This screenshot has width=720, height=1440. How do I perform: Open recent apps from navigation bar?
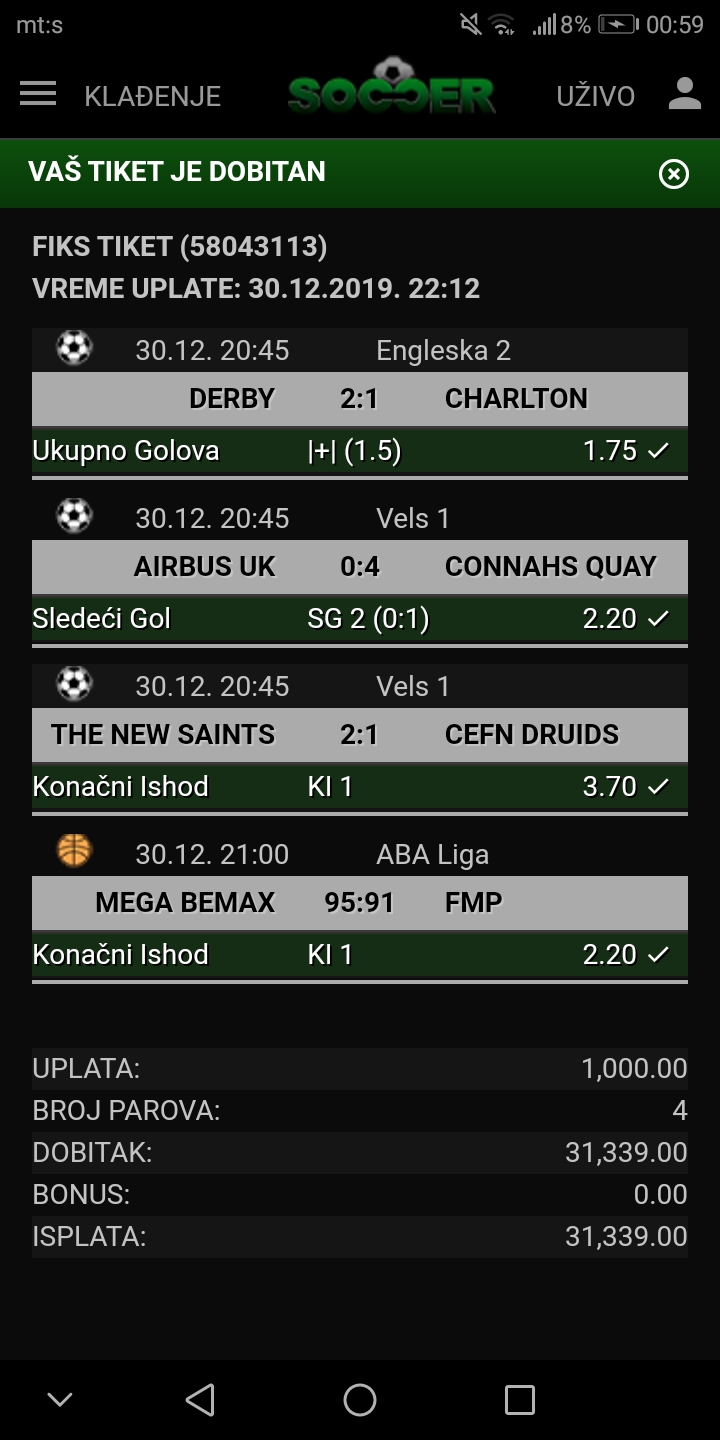pyautogui.click(x=520, y=1399)
